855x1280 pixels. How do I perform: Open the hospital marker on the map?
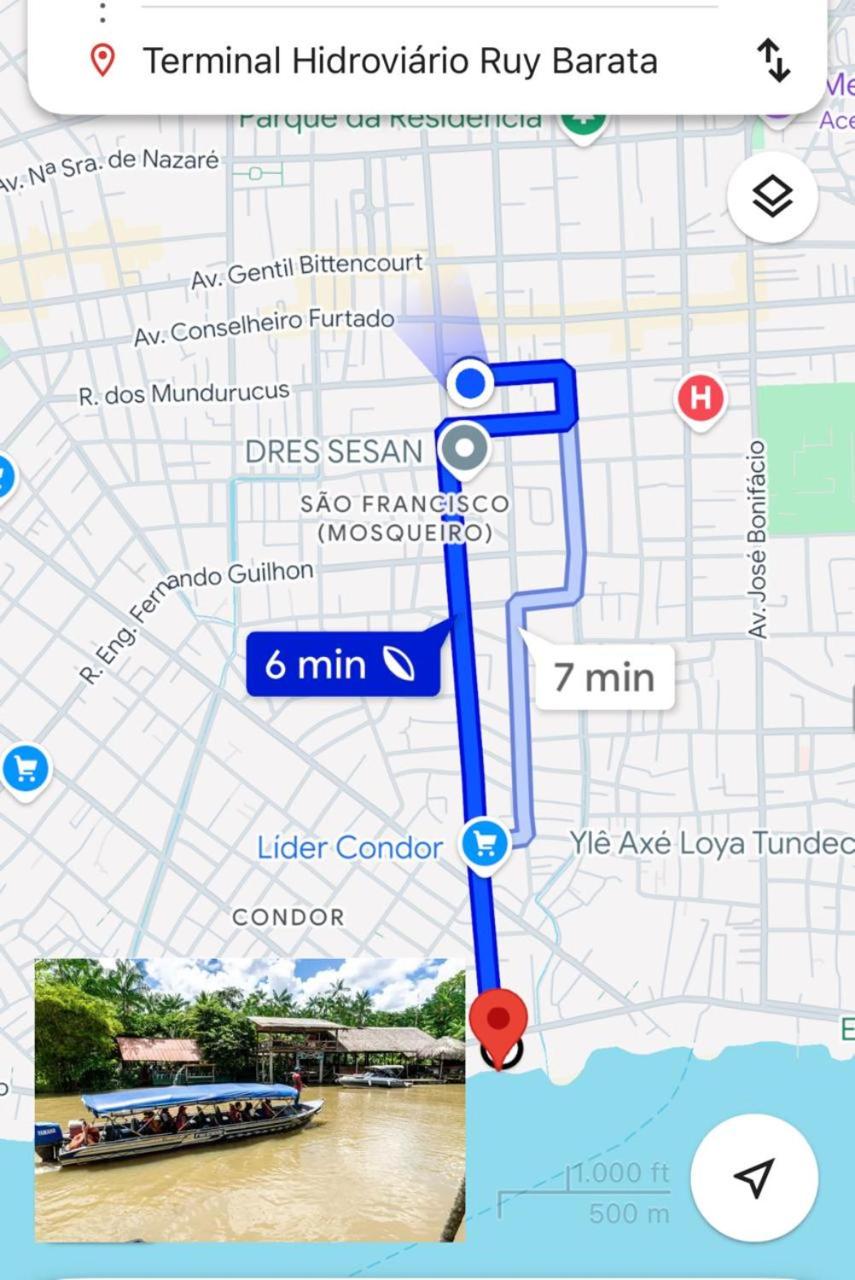pyautogui.click(x=700, y=398)
